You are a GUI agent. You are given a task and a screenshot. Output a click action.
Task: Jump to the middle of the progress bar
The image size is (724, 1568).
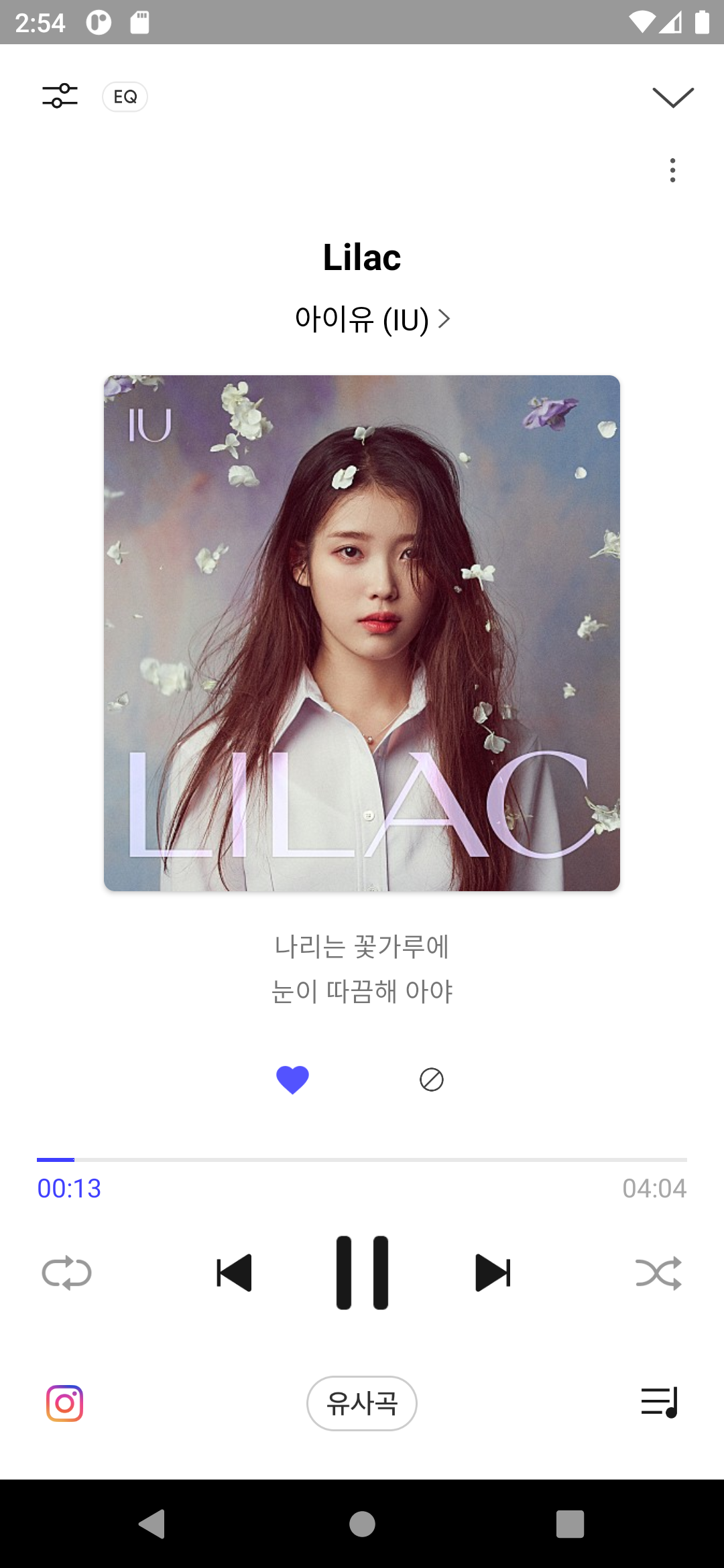(x=362, y=1159)
